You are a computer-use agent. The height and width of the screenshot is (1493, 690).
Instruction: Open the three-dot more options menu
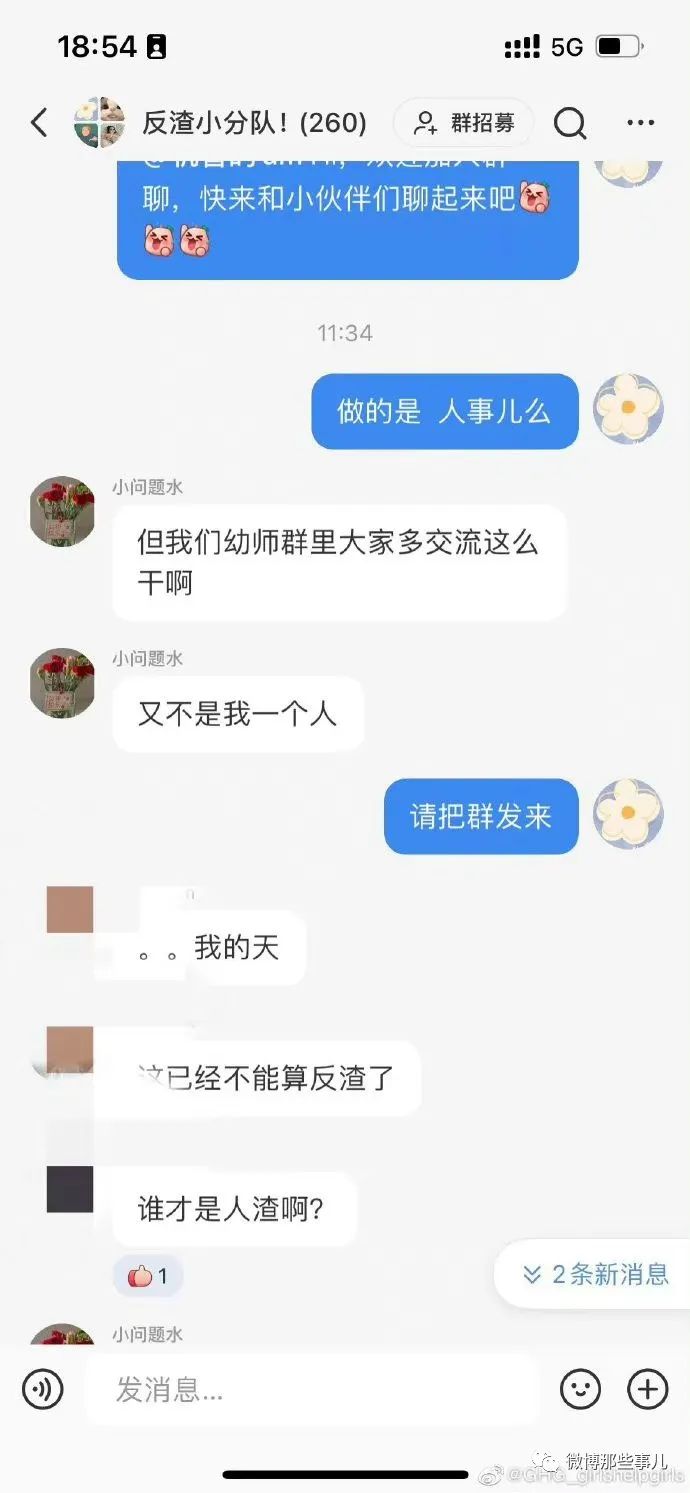coord(640,123)
